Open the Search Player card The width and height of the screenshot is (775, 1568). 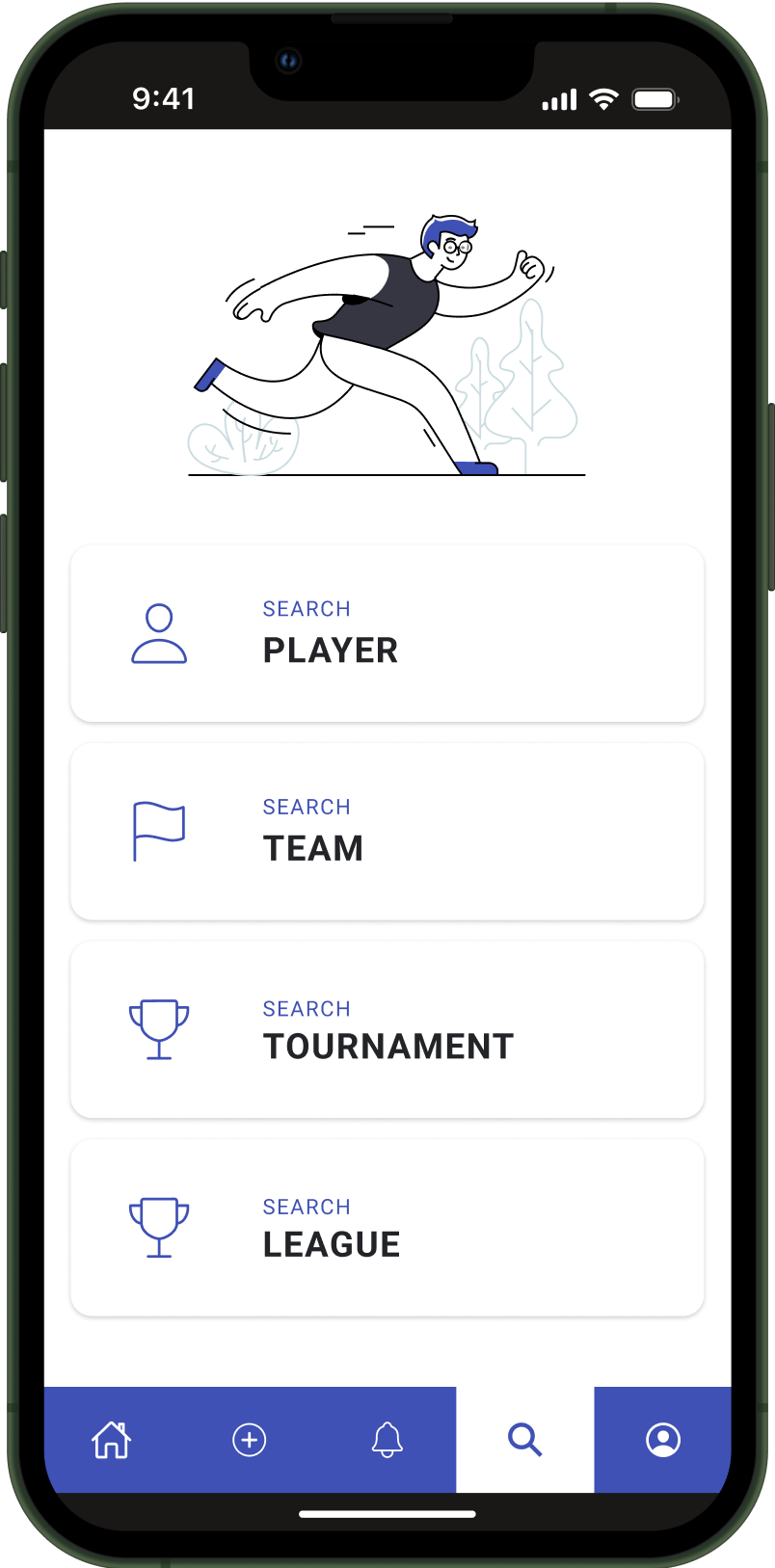pyautogui.click(x=387, y=633)
